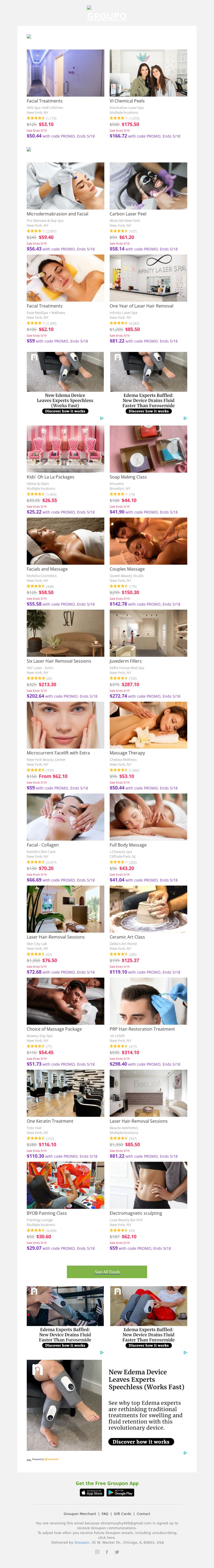Open the Ceramic Art Class deal
This screenshot has height=1568, width=214.
tap(148, 909)
